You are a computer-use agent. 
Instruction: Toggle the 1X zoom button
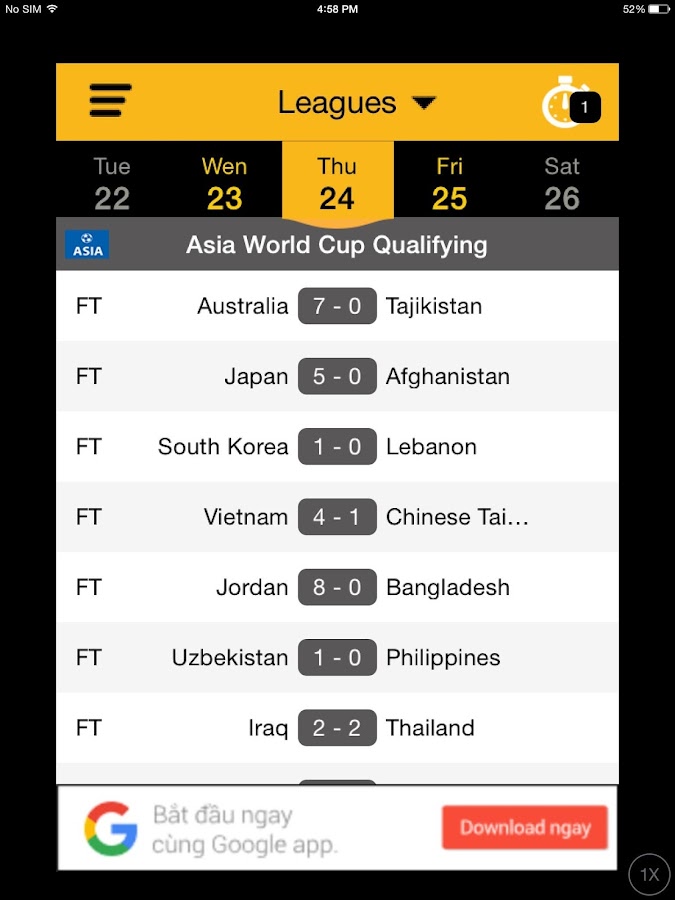[650, 875]
